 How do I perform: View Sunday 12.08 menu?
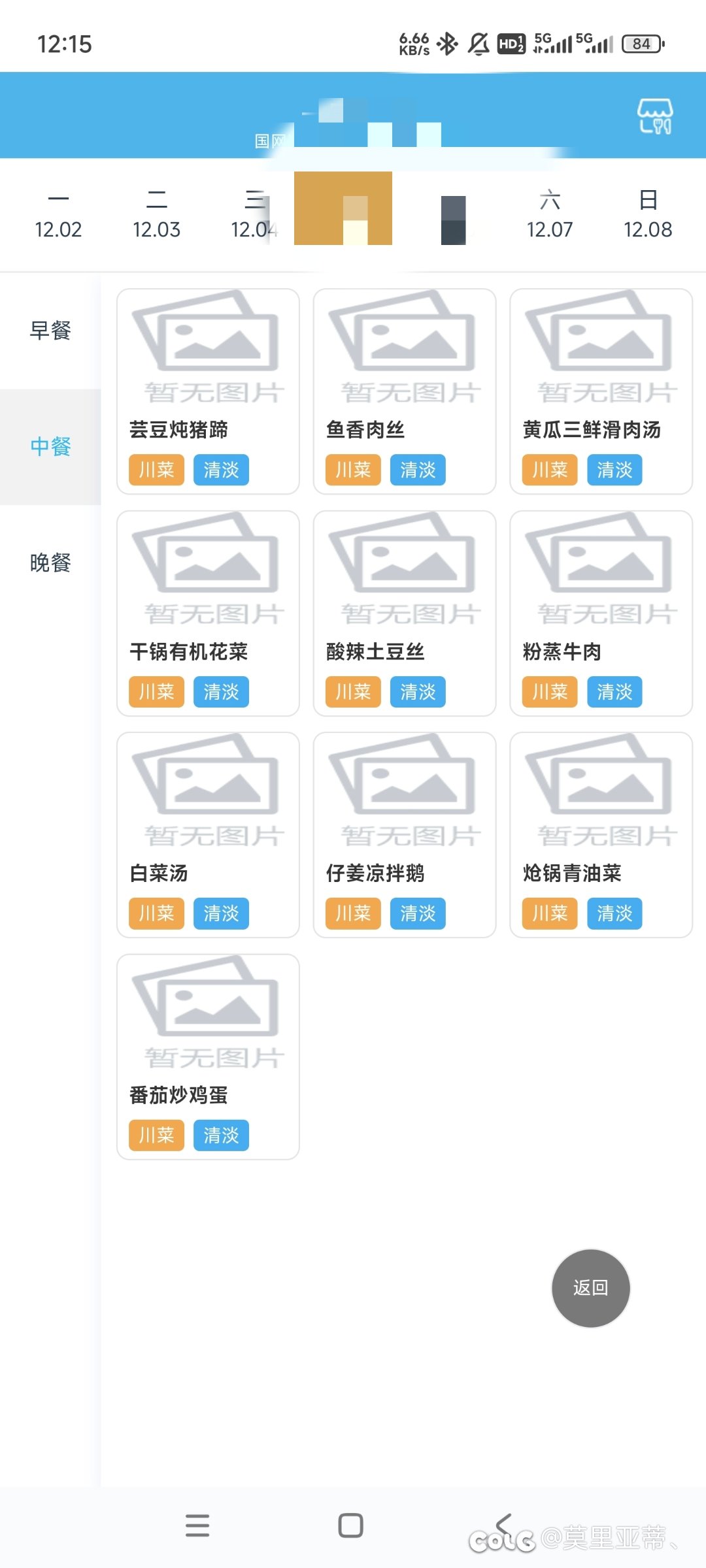(x=648, y=216)
